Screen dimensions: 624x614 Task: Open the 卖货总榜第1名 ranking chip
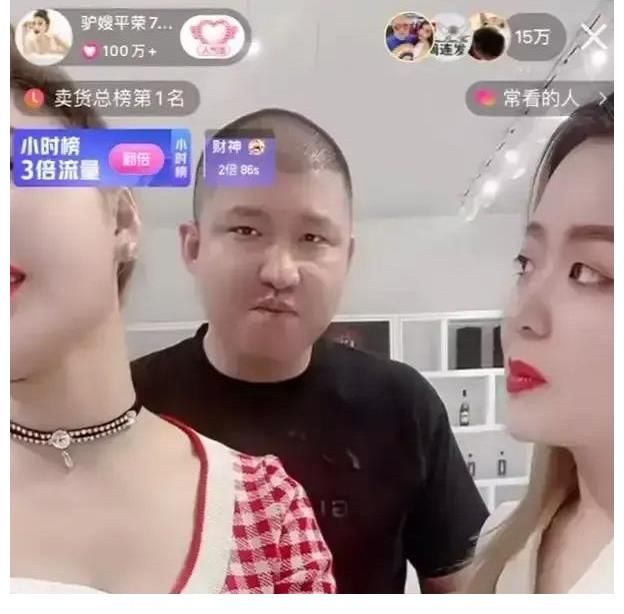tap(108, 98)
